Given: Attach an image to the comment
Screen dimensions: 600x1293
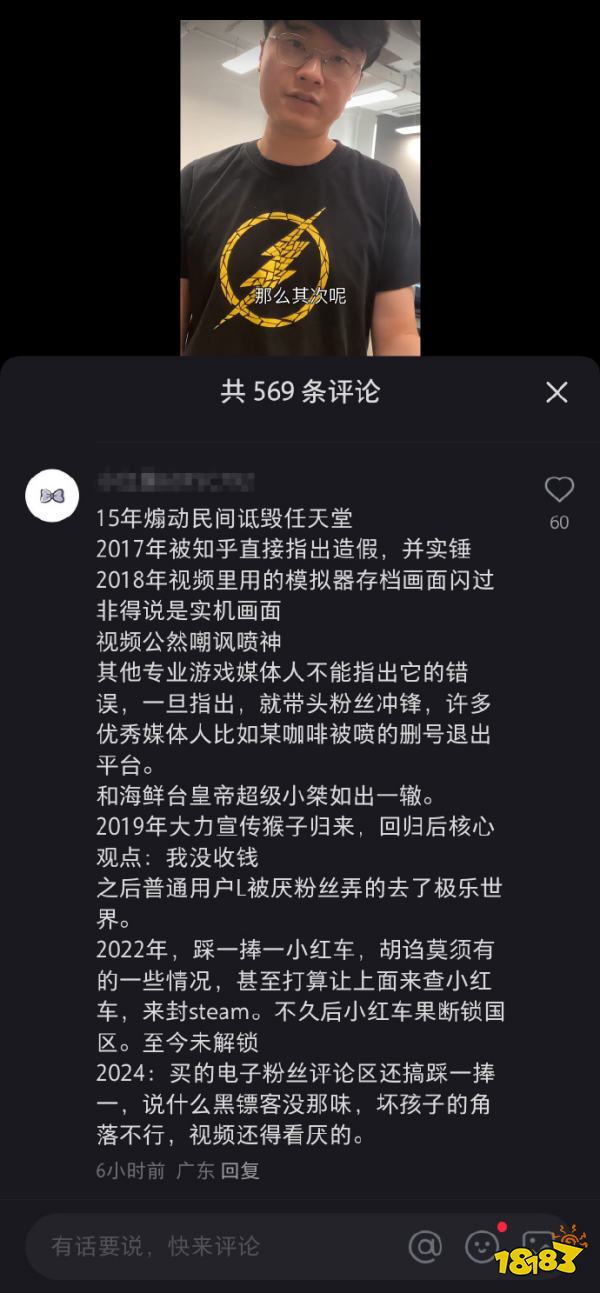Looking at the screenshot, I should coord(539,1246).
